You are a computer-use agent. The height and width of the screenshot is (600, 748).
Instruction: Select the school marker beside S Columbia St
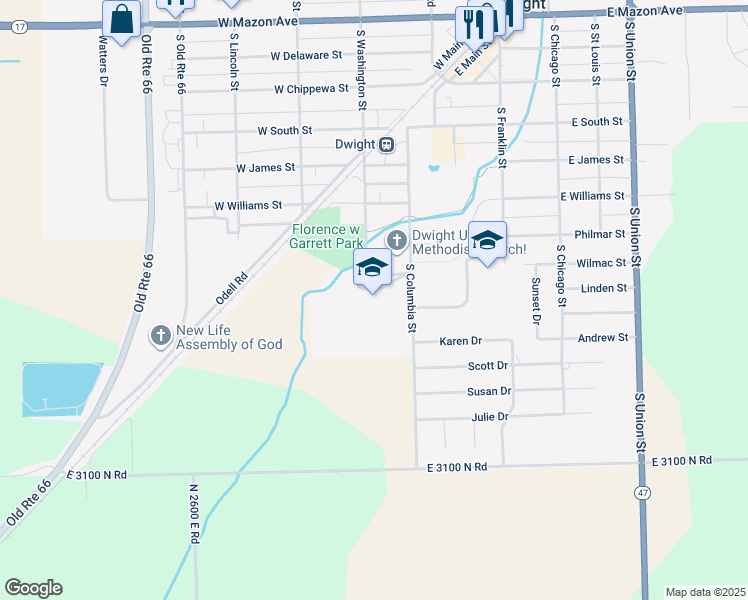coord(372,268)
